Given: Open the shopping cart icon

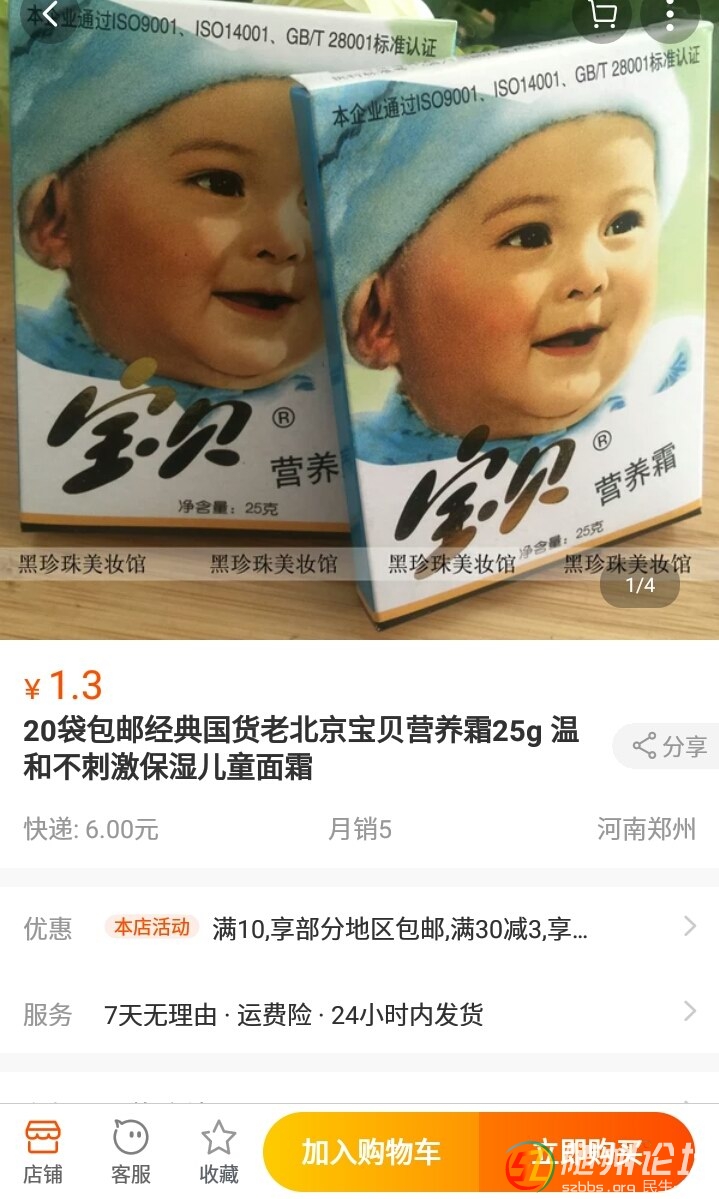Looking at the screenshot, I should pos(602,14).
